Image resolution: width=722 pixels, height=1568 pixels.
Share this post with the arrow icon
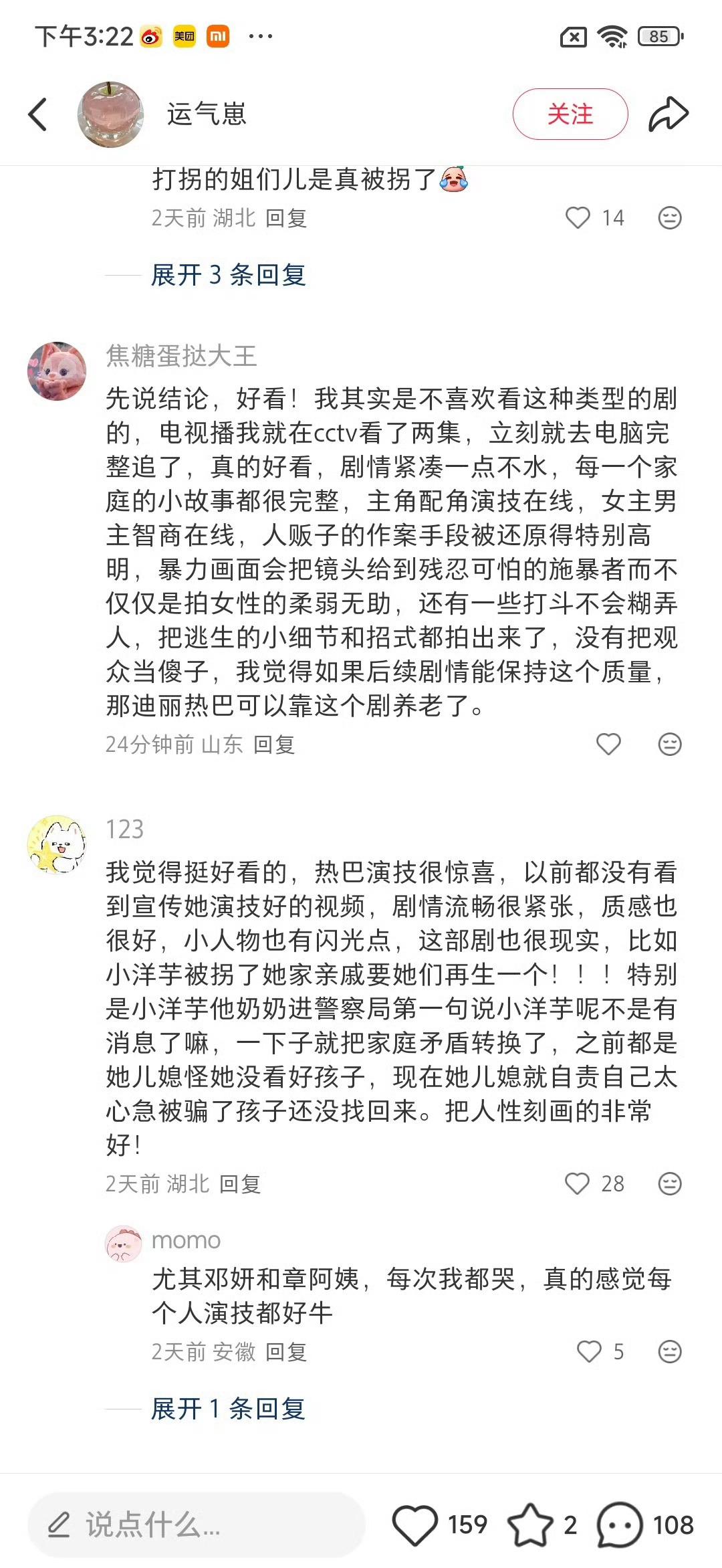coord(669,114)
